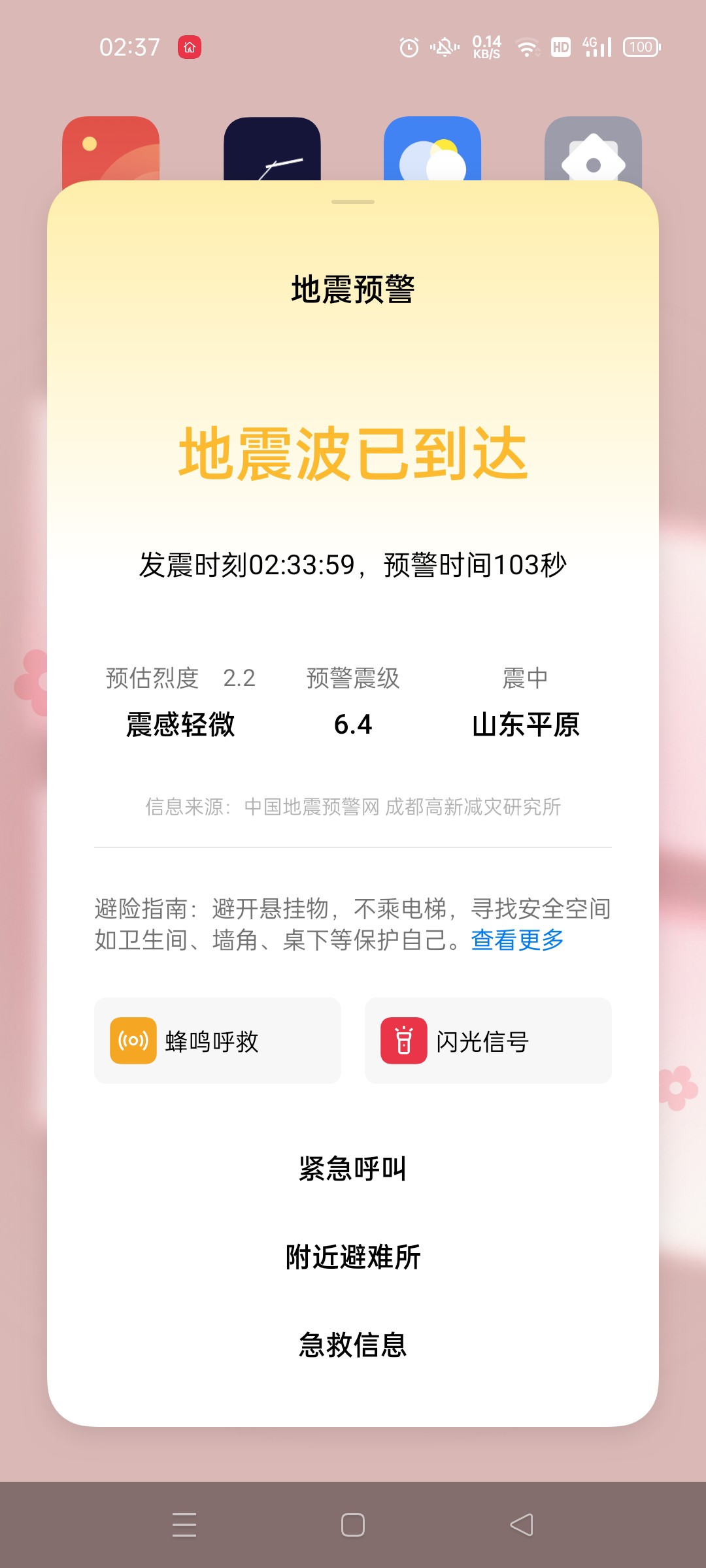Tap 紧急呼叫 to make an emergency call
The image size is (706, 1568).
click(353, 1169)
